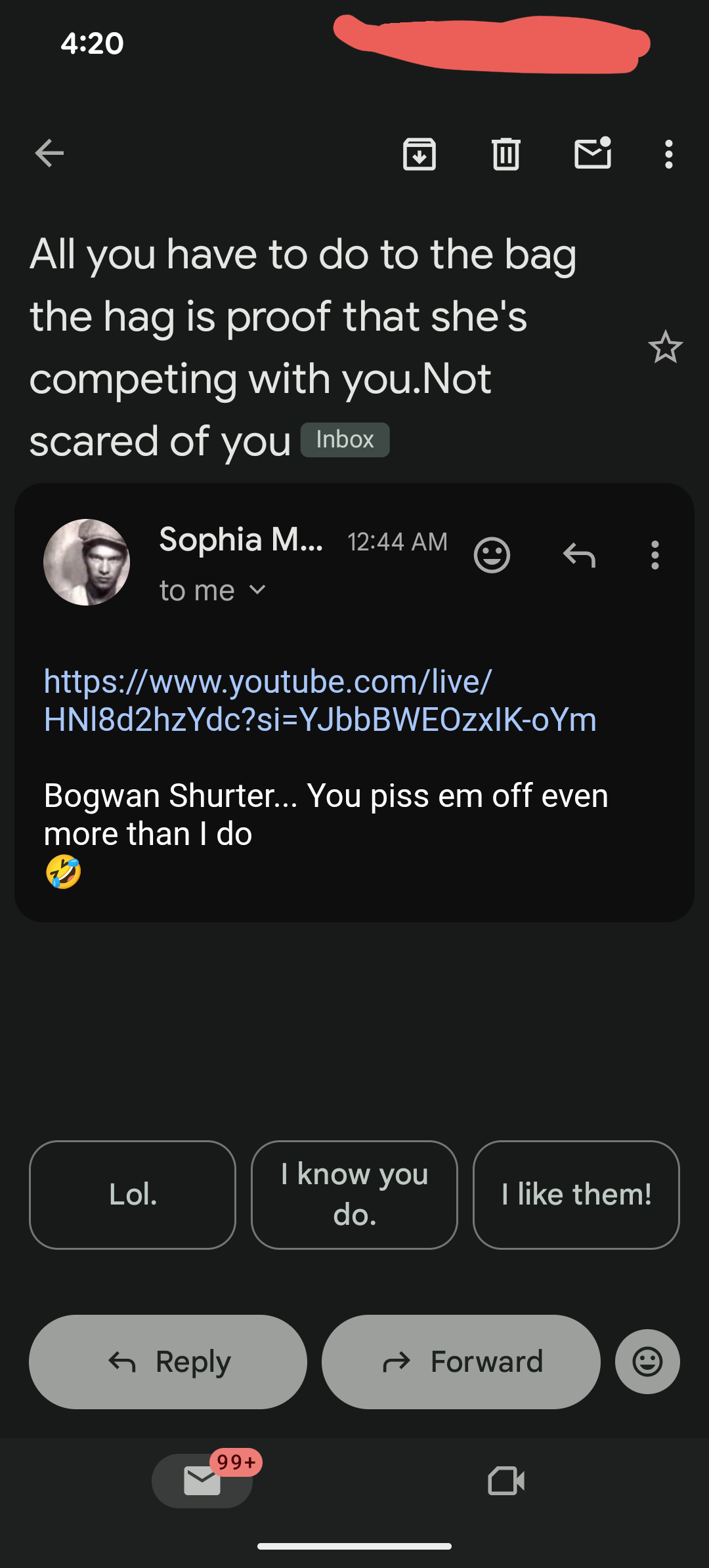Screen dimensions: 709x1568
Task: Archive this email
Action: pyautogui.click(x=419, y=154)
